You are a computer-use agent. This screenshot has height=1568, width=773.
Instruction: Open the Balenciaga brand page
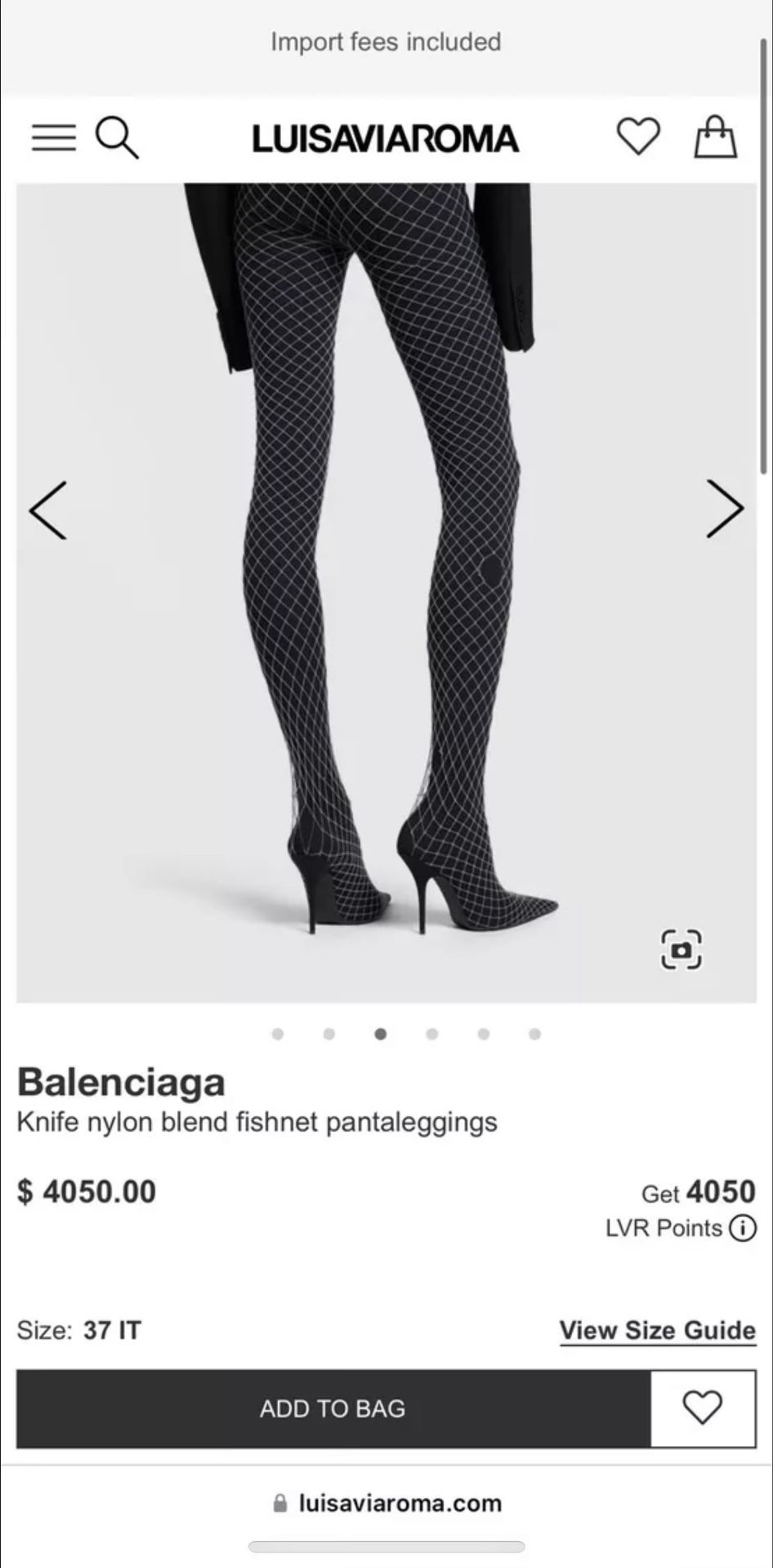point(121,1082)
